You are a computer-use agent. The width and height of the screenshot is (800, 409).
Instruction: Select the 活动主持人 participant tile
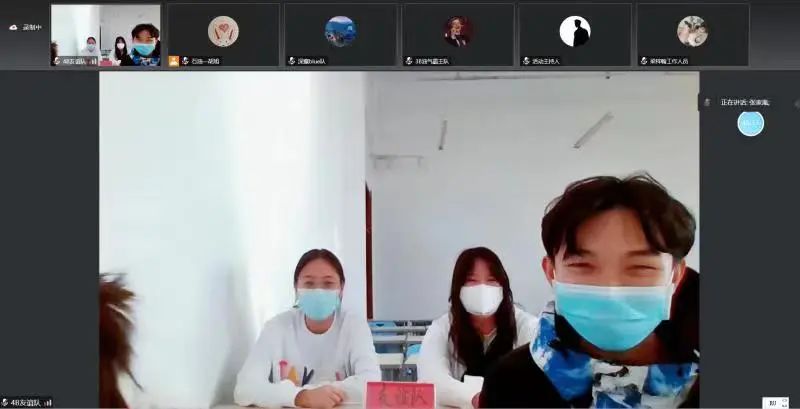574,34
